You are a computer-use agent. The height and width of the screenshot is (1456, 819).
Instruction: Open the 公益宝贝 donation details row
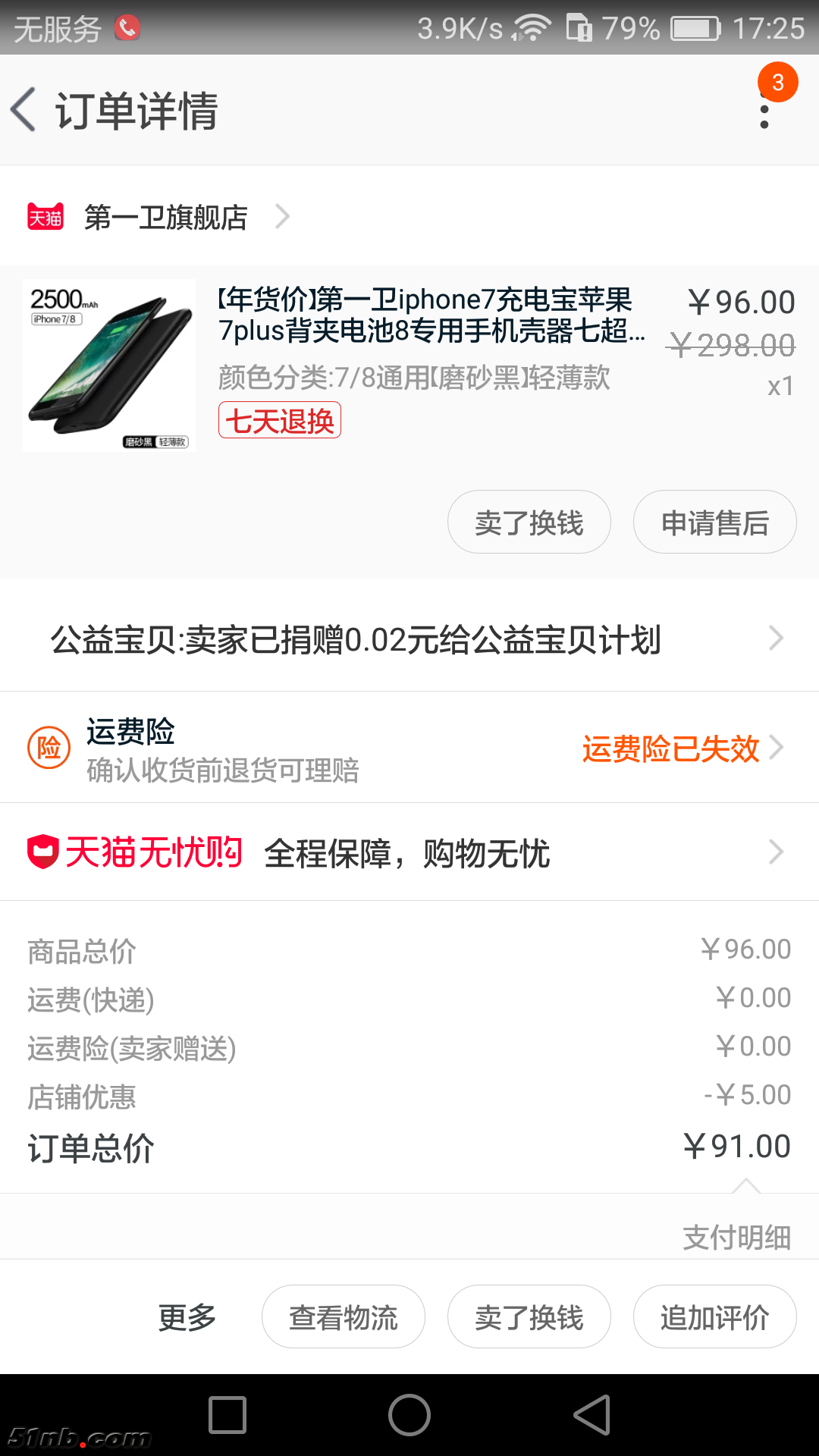point(409,639)
